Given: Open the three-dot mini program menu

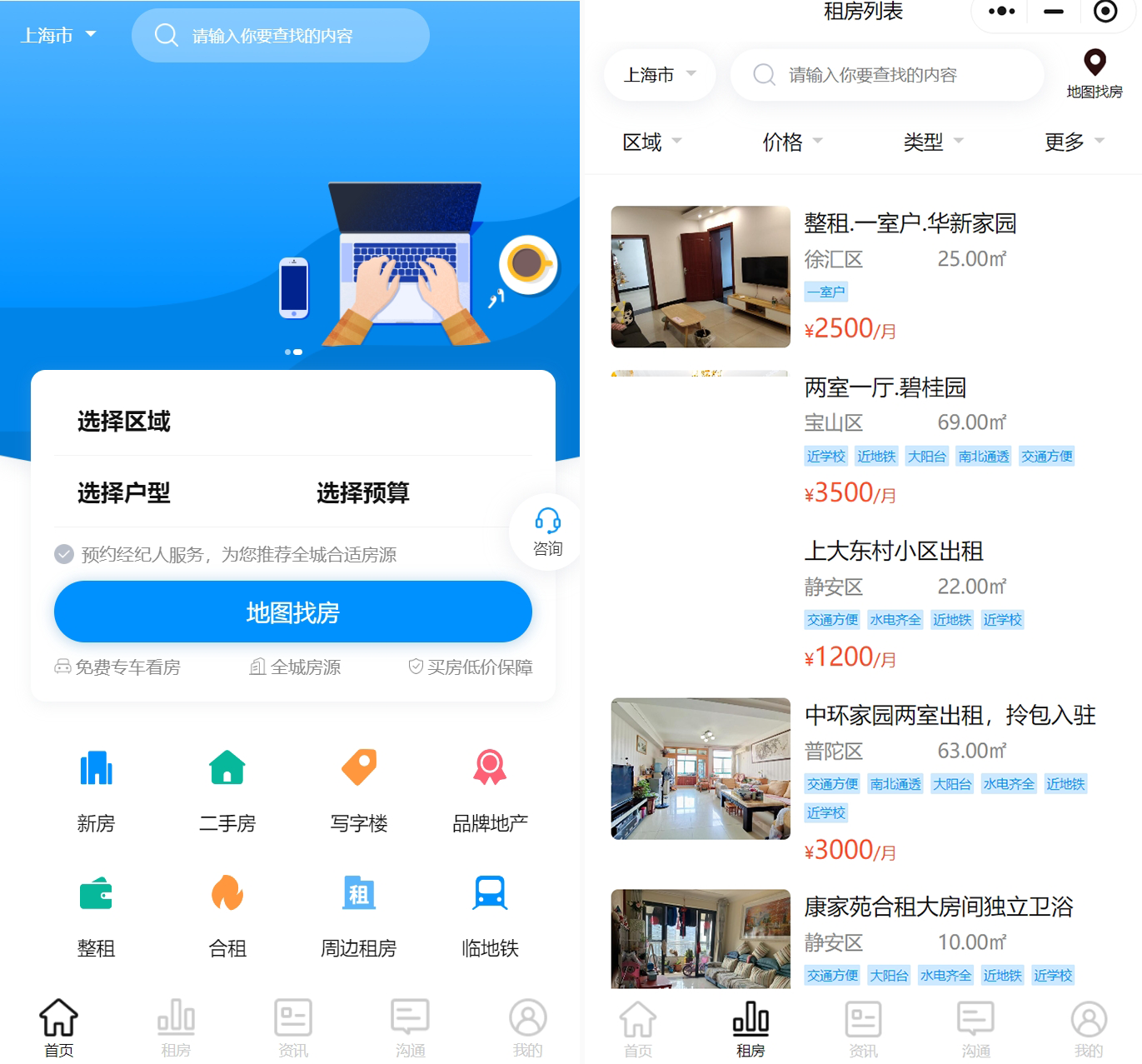Looking at the screenshot, I should [1001, 12].
